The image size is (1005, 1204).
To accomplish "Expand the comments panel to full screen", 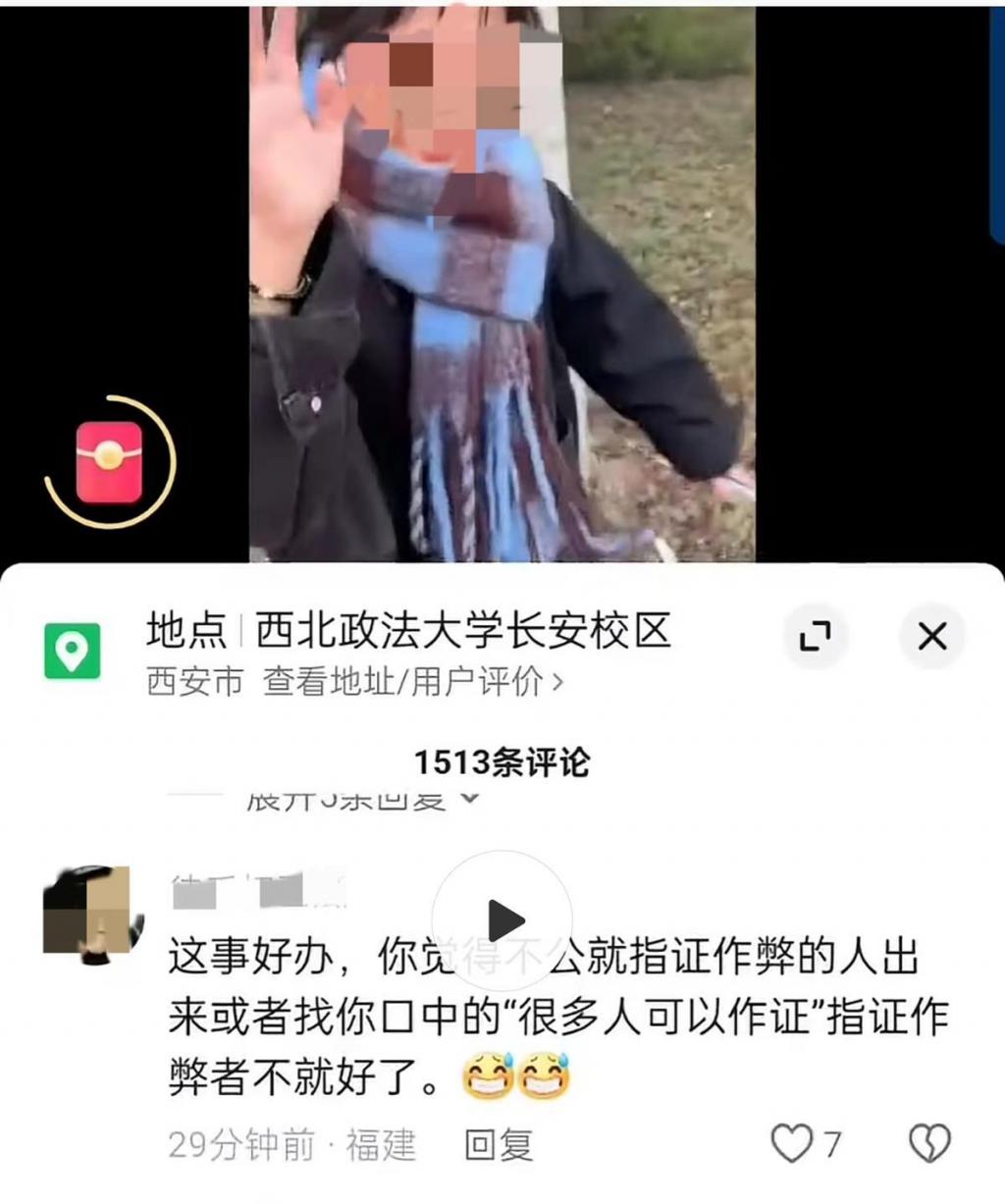I will [x=816, y=636].
